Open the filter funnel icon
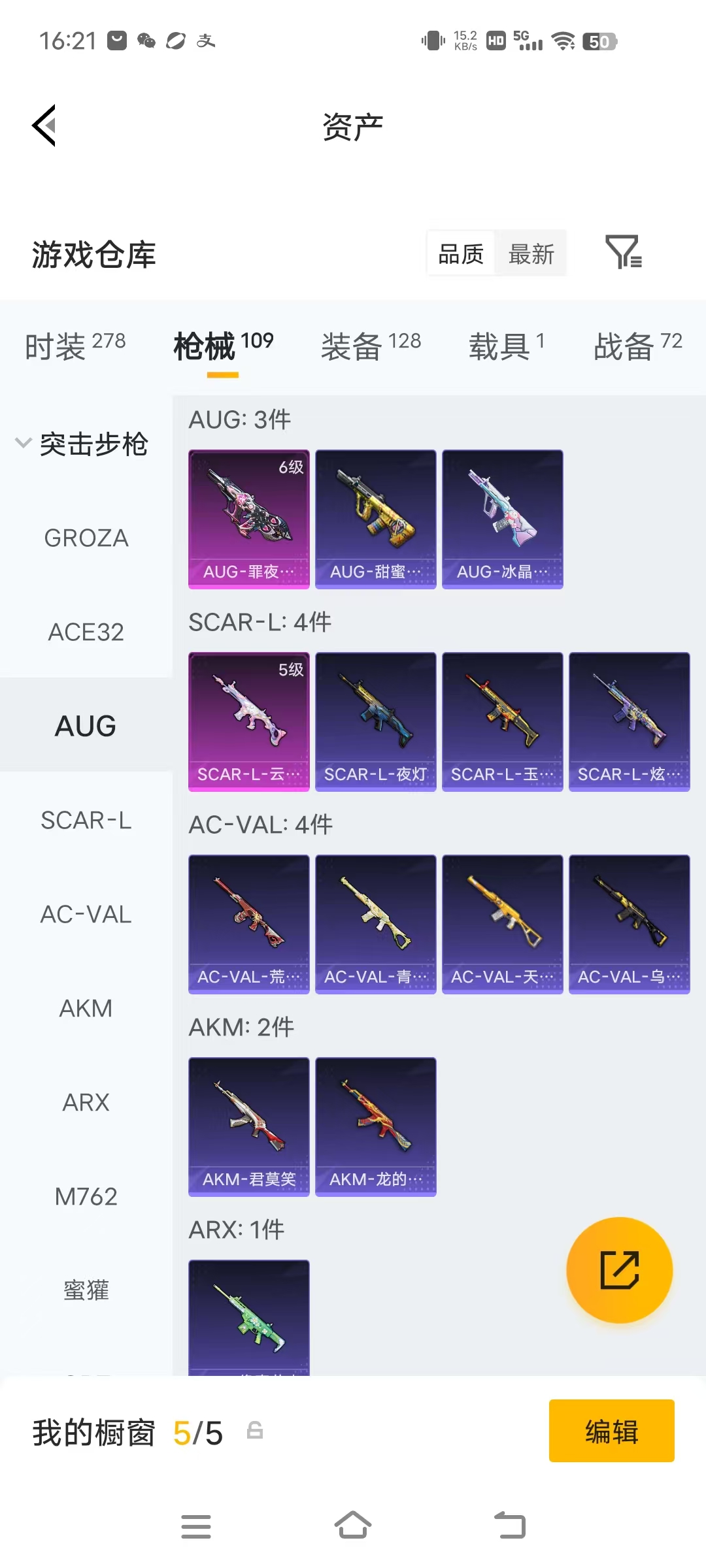 pyautogui.click(x=624, y=252)
